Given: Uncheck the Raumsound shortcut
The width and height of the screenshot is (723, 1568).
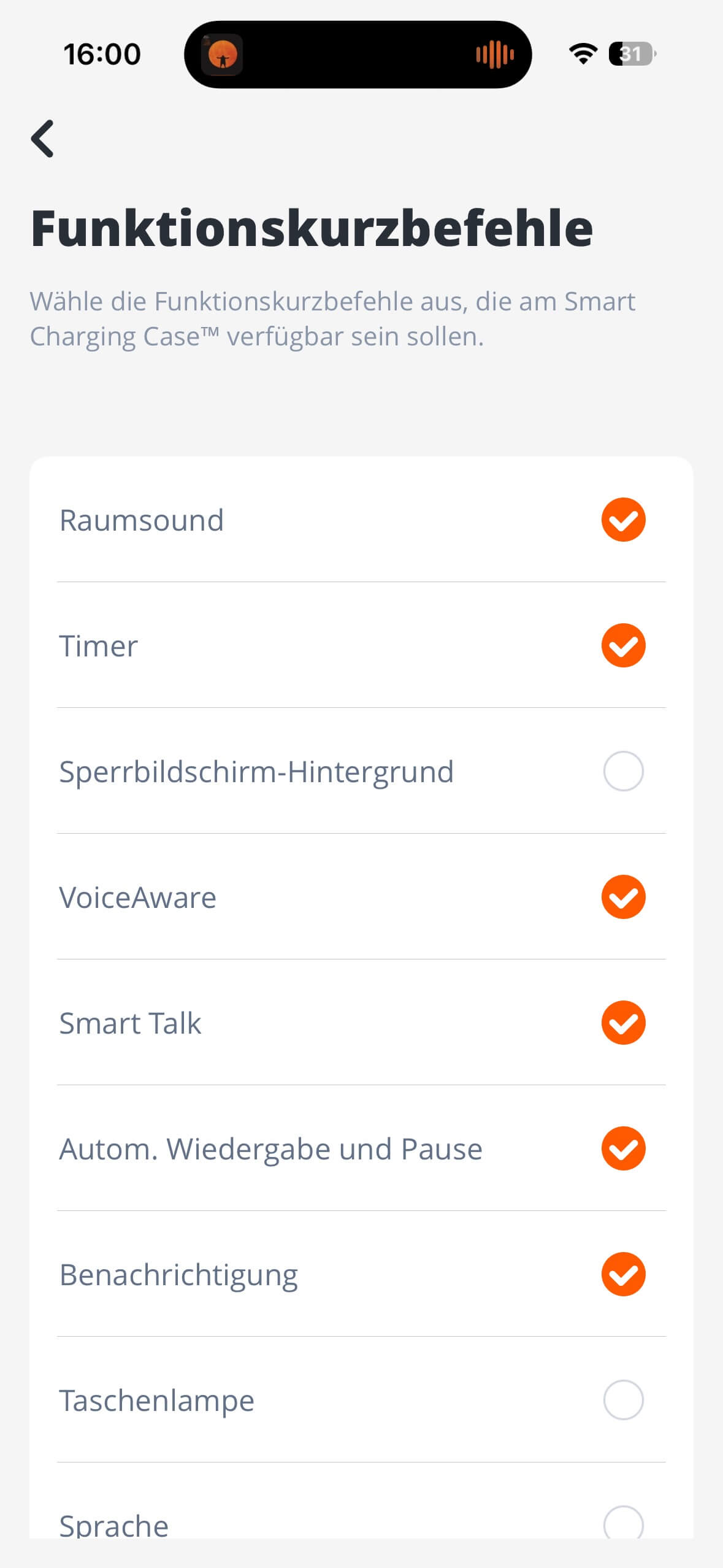Looking at the screenshot, I should click(x=623, y=520).
